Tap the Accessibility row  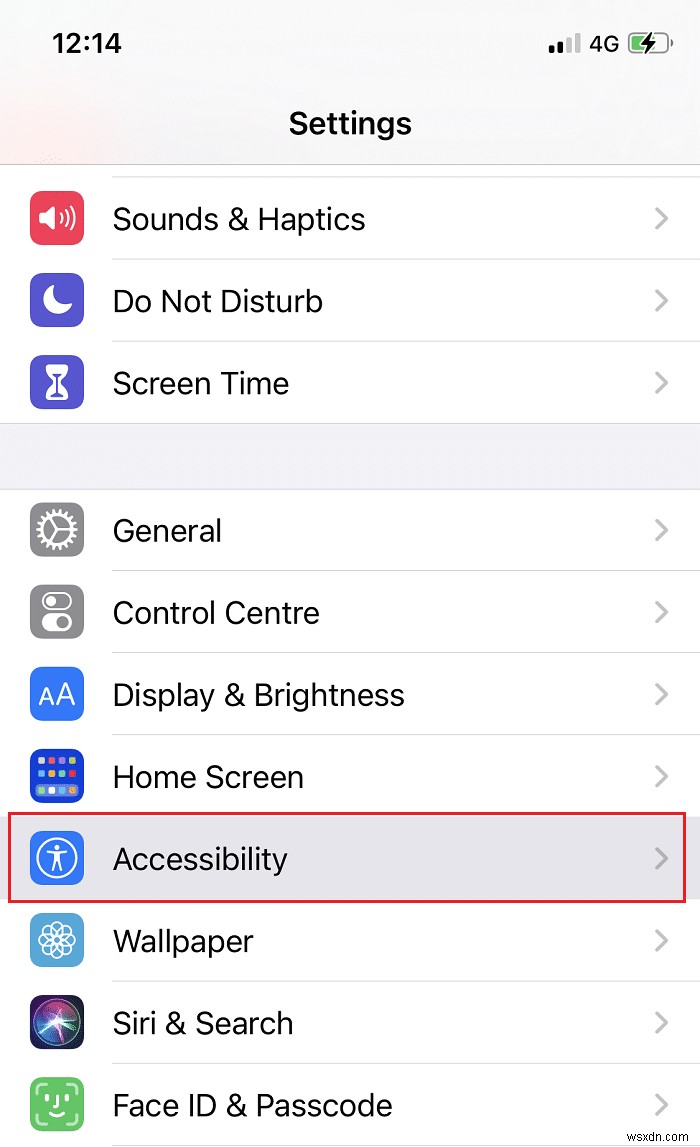pos(200,859)
